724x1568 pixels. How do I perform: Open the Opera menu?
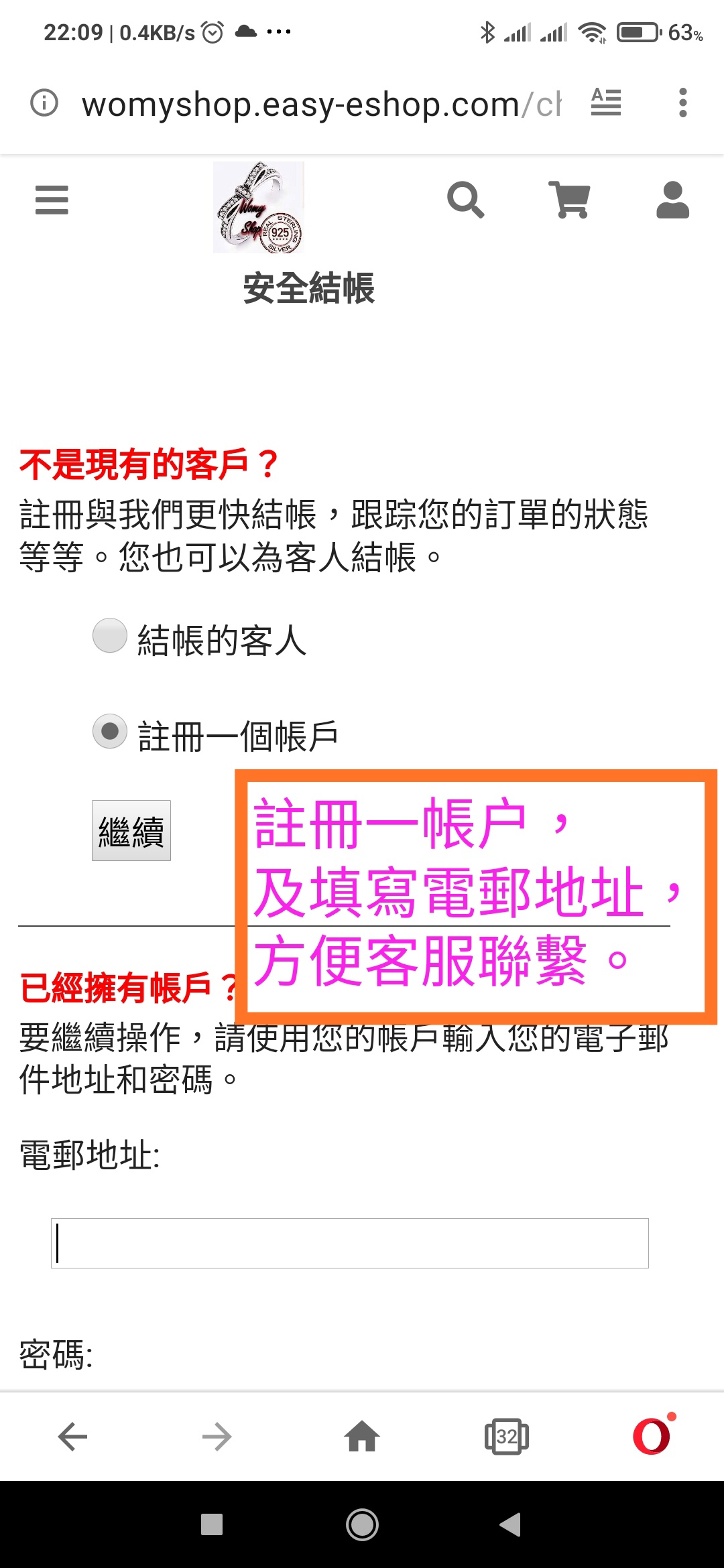(652, 1437)
